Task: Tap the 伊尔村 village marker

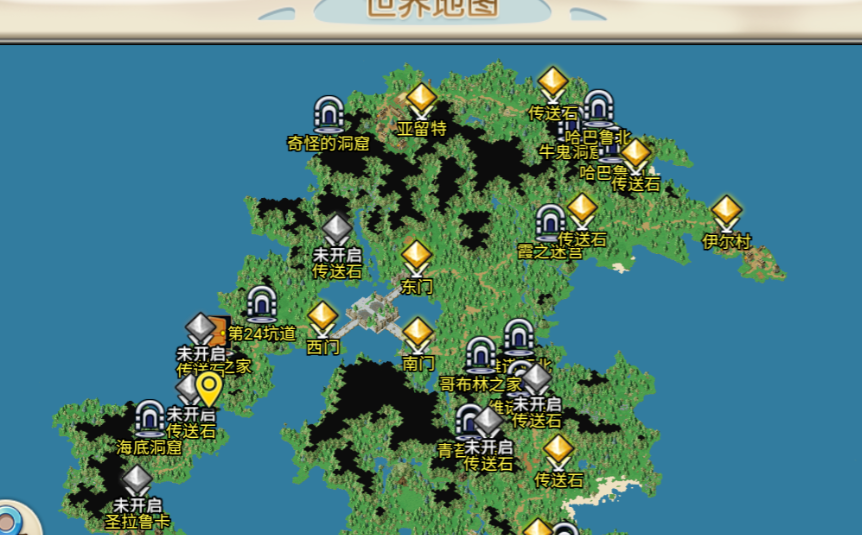Action: pos(726,214)
